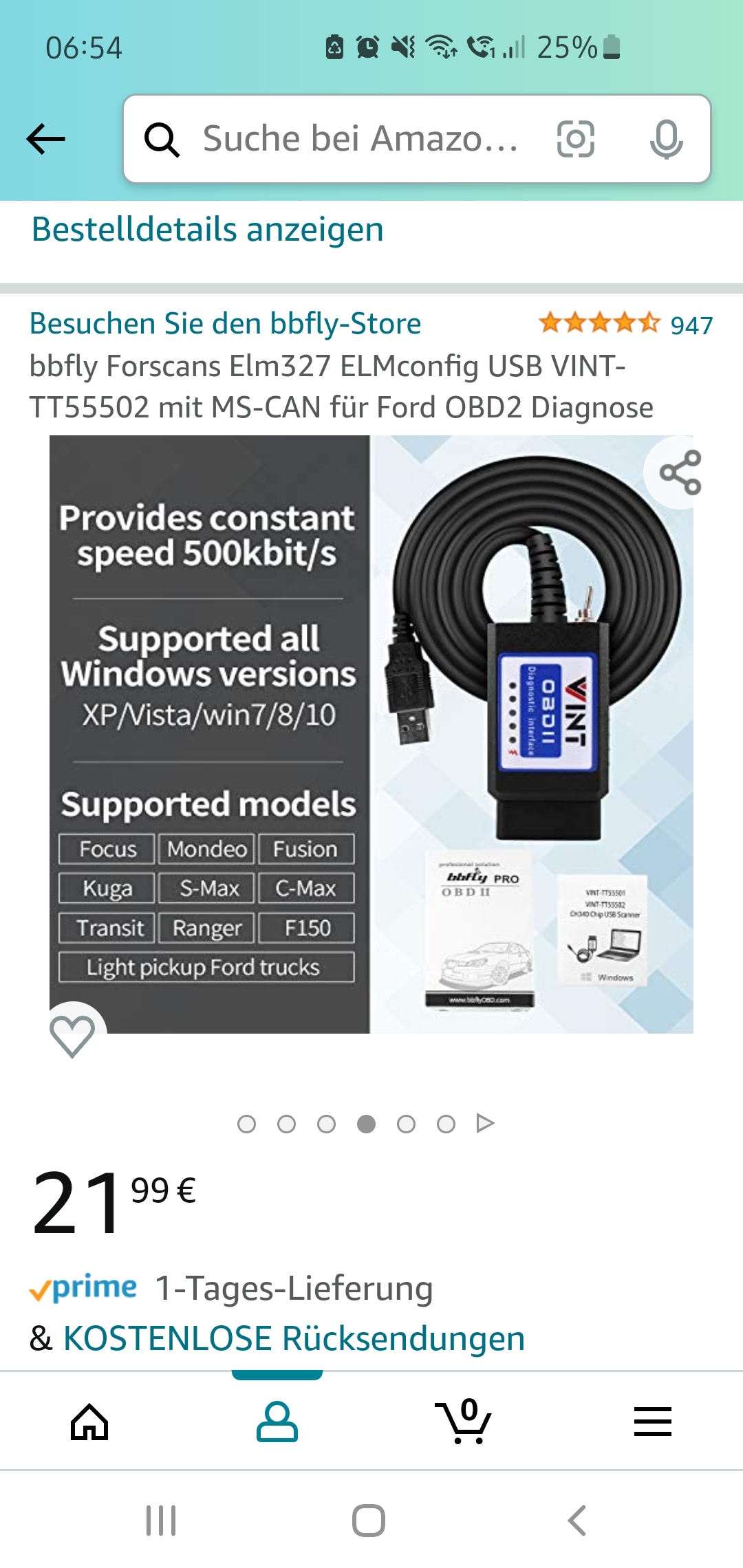Open the 947 star ratings
743x1568 pixels.
coord(625,324)
